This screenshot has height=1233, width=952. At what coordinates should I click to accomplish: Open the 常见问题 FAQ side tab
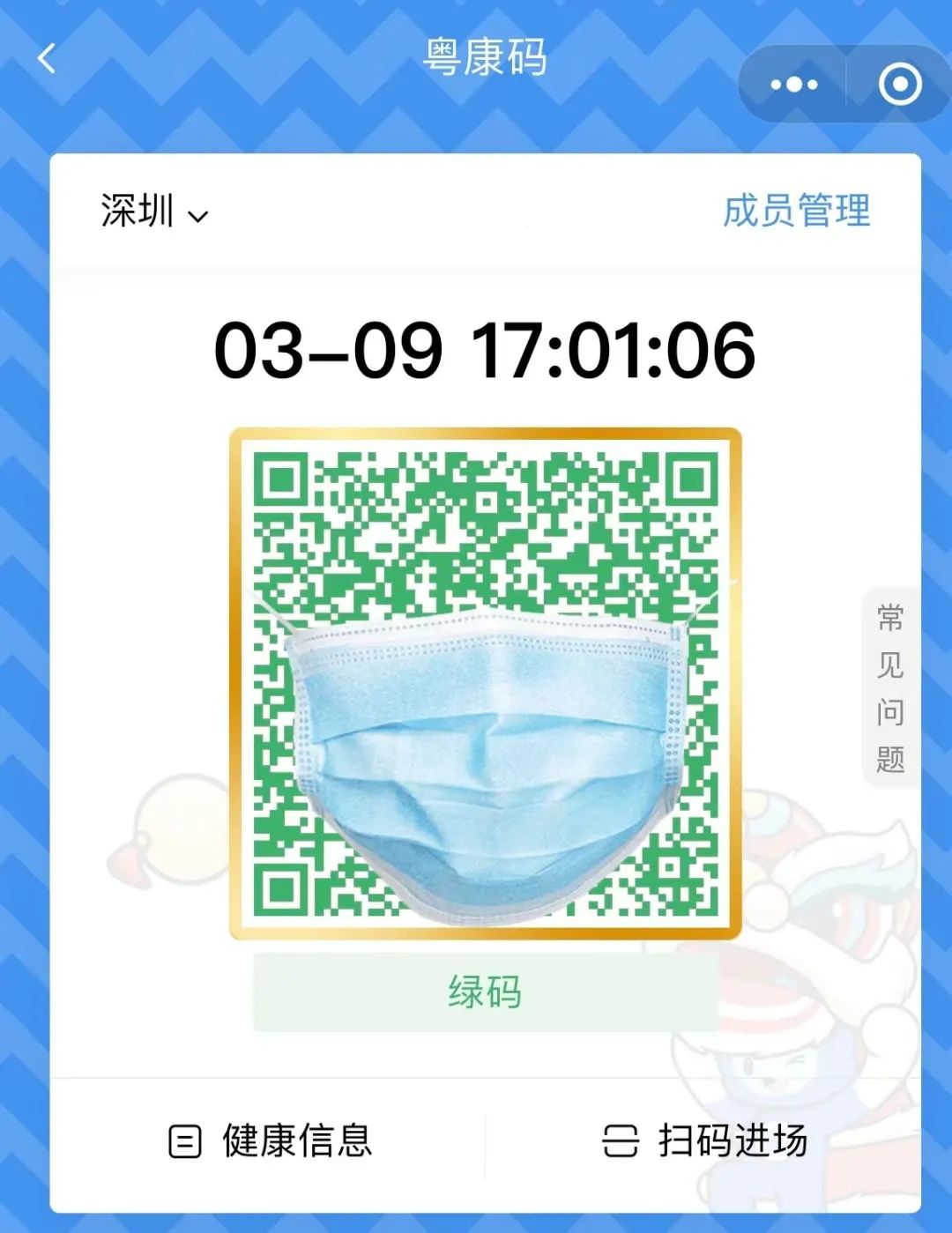point(890,687)
